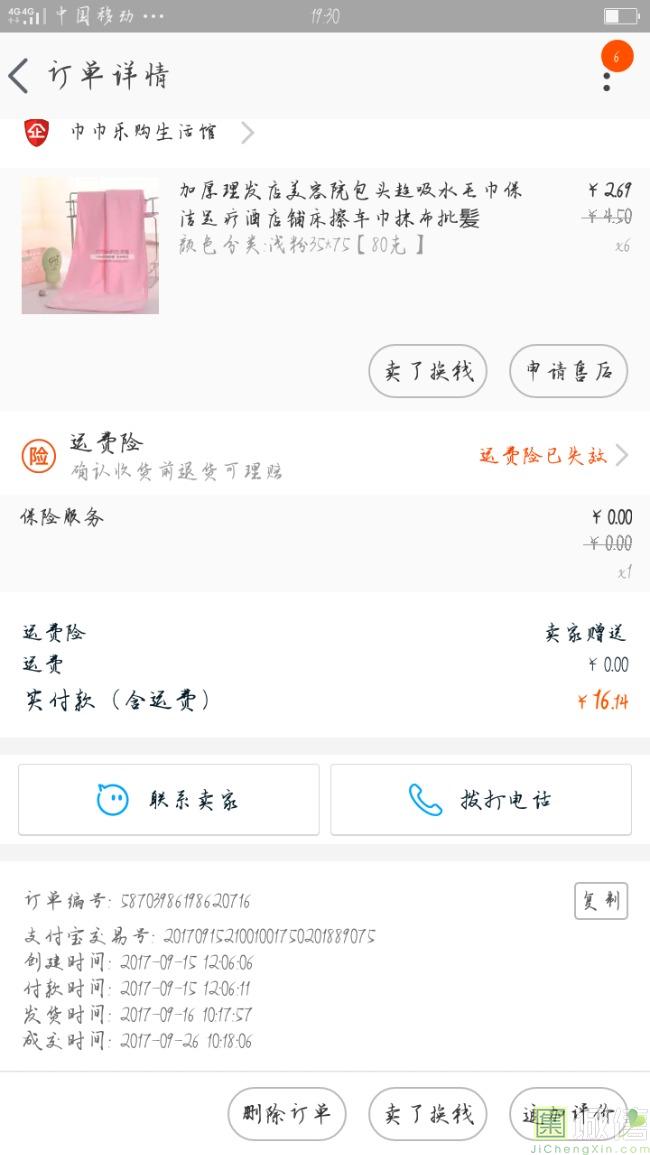Open the 运费险 insurance row

tap(325, 456)
